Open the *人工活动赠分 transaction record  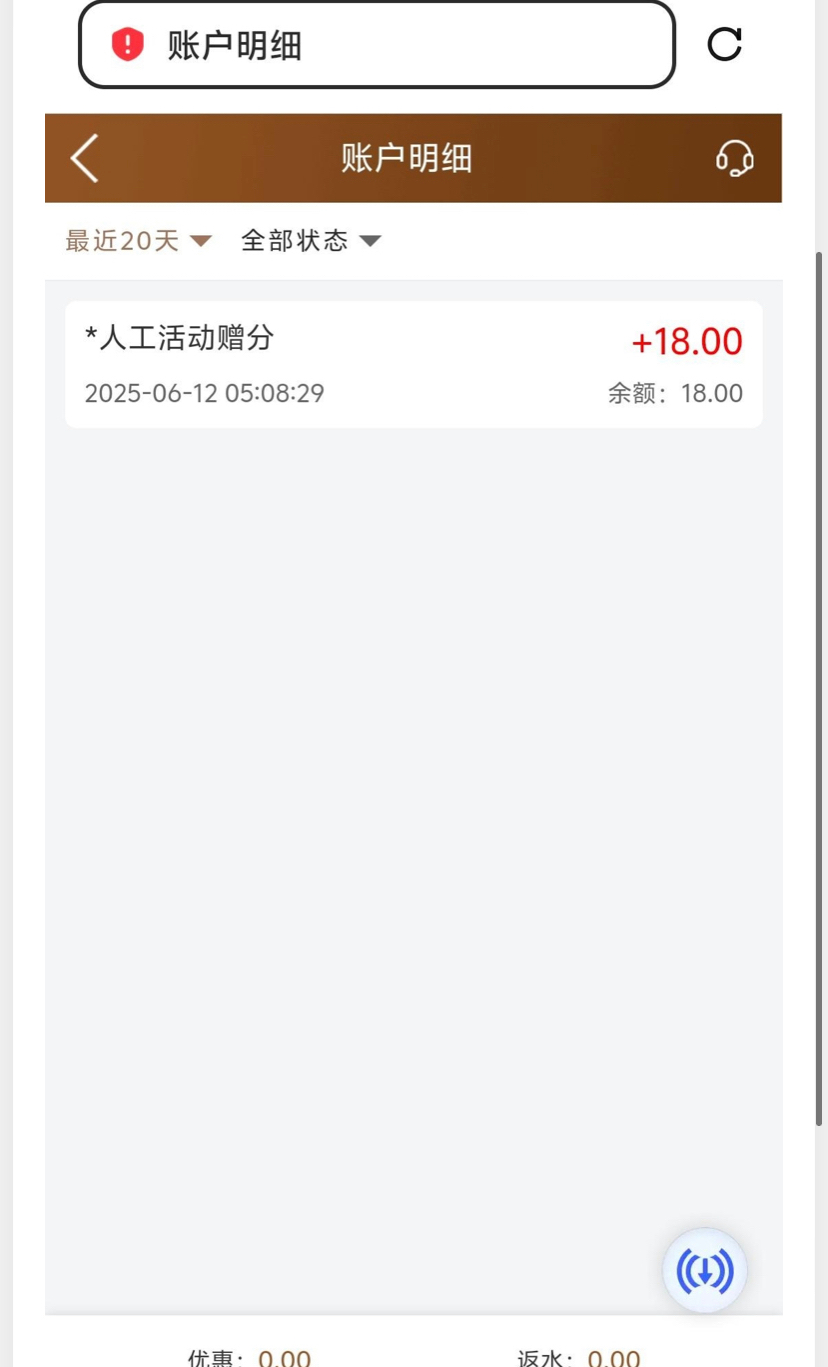(413, 365)
